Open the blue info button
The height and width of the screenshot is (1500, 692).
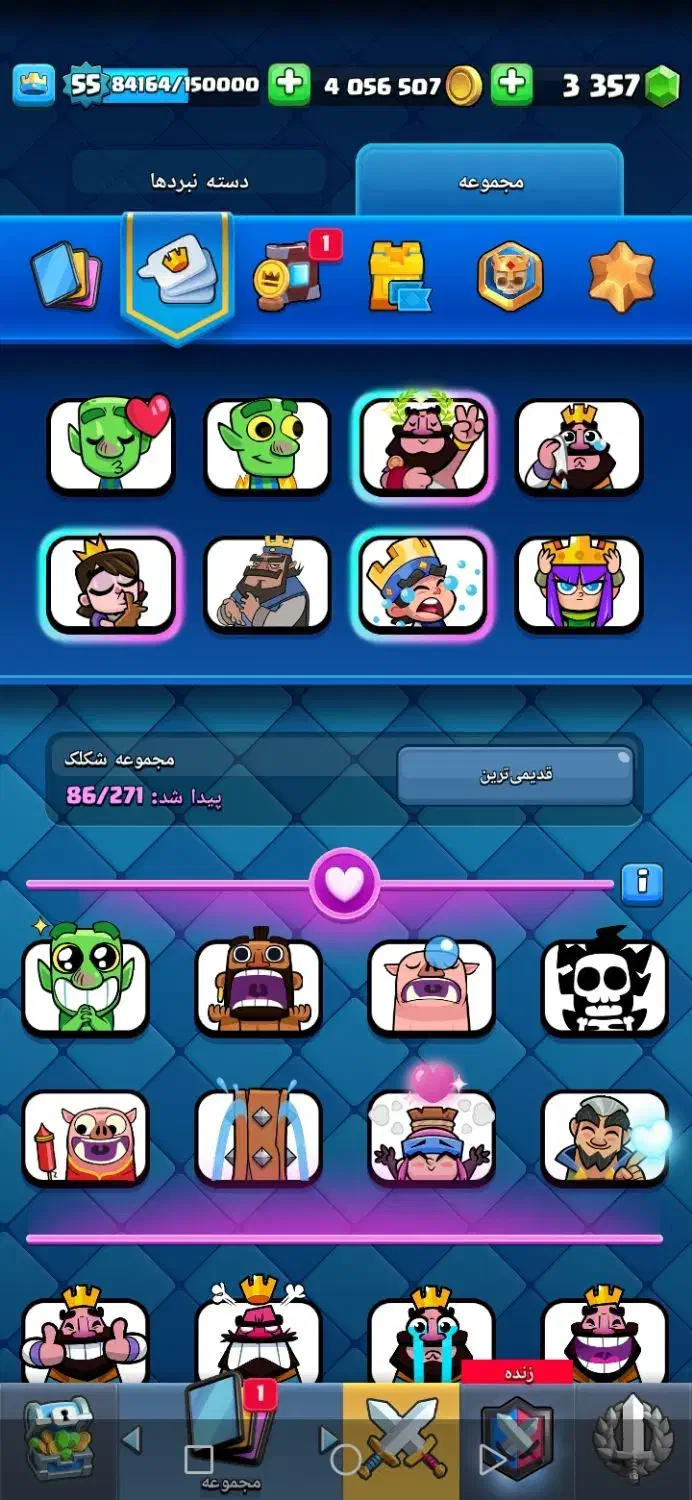(642, 881)
